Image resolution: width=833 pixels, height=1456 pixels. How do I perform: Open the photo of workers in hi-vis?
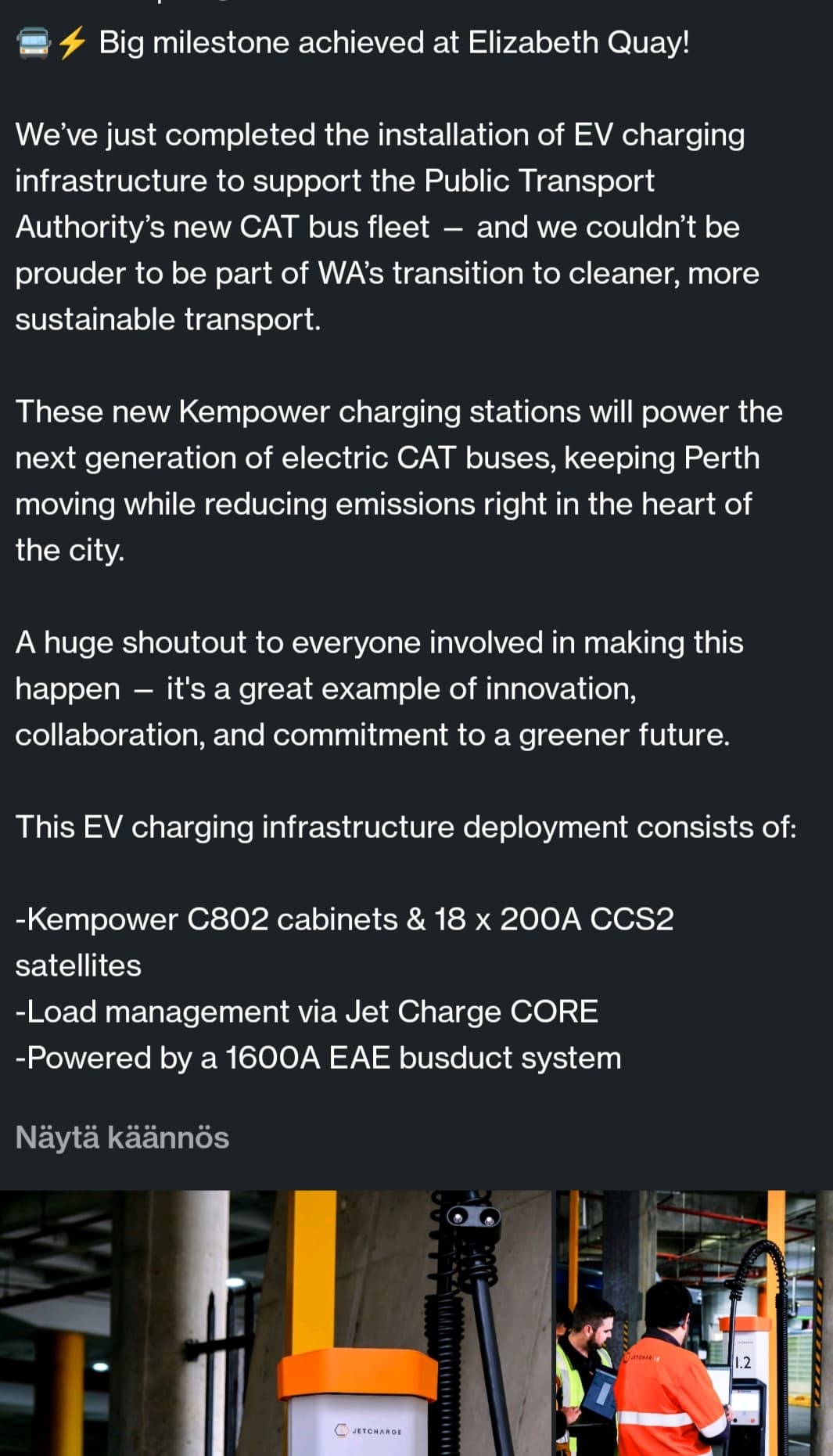pyautogui.click(x=695, y=1323)
